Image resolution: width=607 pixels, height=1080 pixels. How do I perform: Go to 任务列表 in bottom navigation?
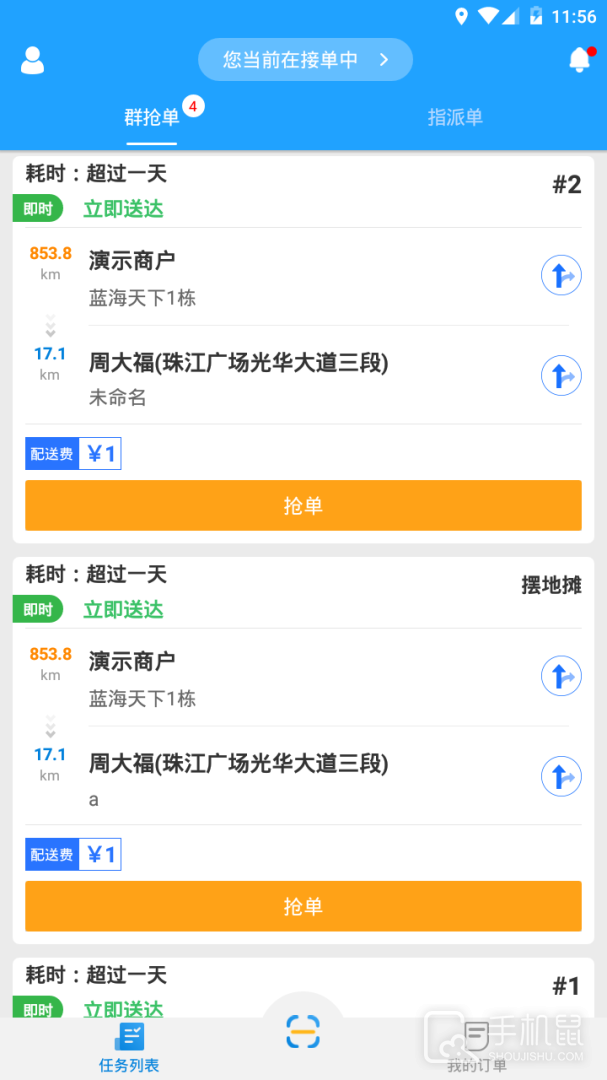click(129, 1047)
